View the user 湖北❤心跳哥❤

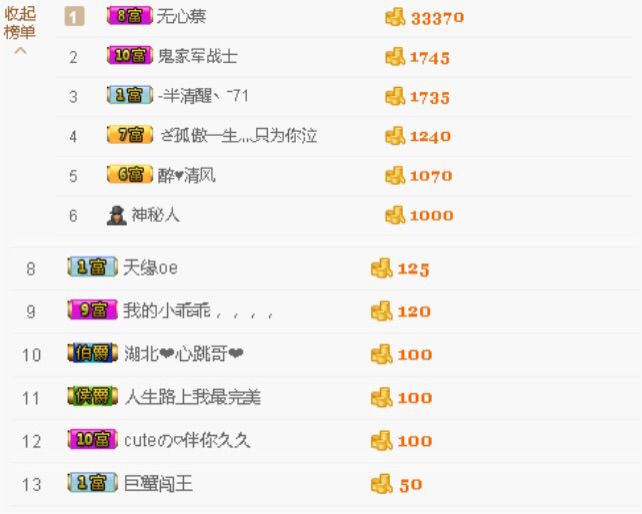(x=184, y=355)
